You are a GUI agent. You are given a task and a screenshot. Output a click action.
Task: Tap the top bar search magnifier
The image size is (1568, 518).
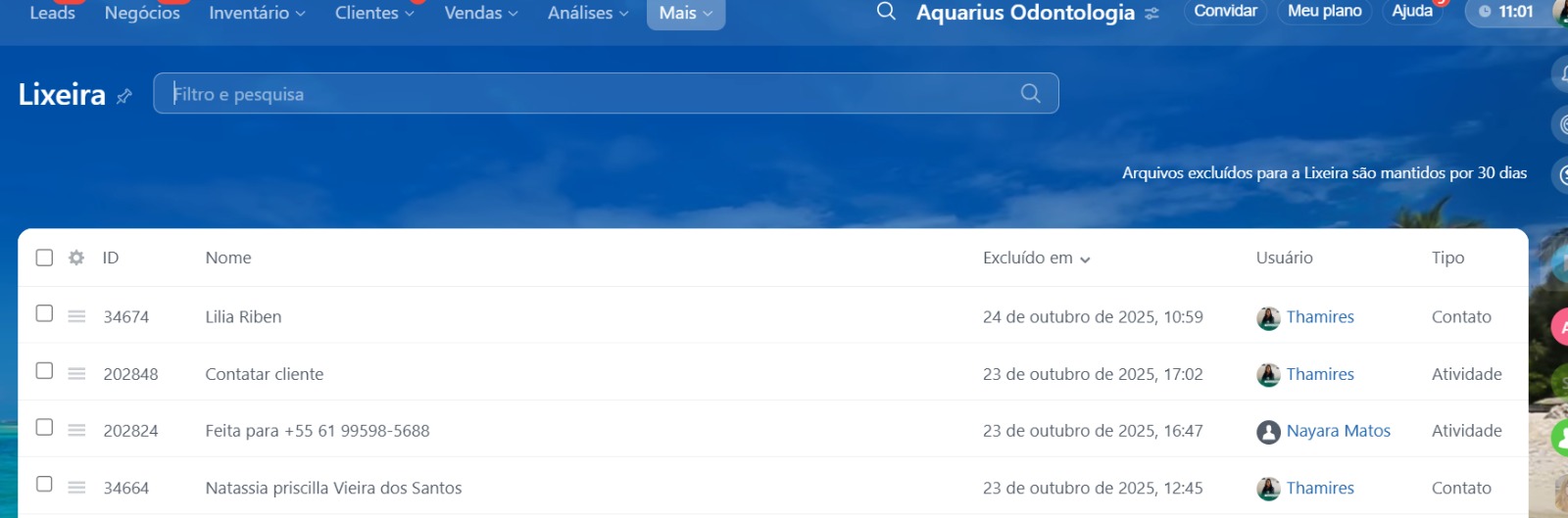coord(886,12)
